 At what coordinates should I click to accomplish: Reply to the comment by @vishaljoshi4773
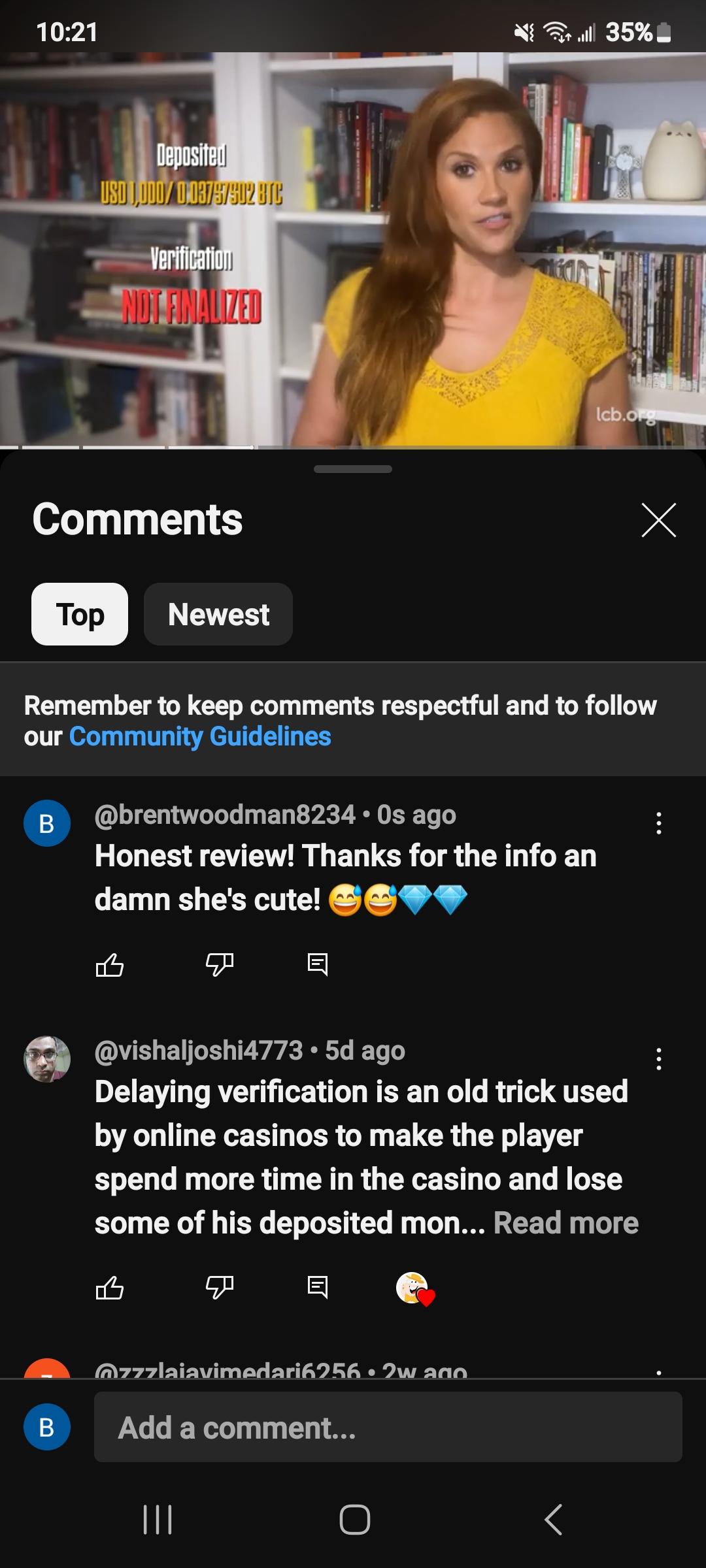(318, 1288)
